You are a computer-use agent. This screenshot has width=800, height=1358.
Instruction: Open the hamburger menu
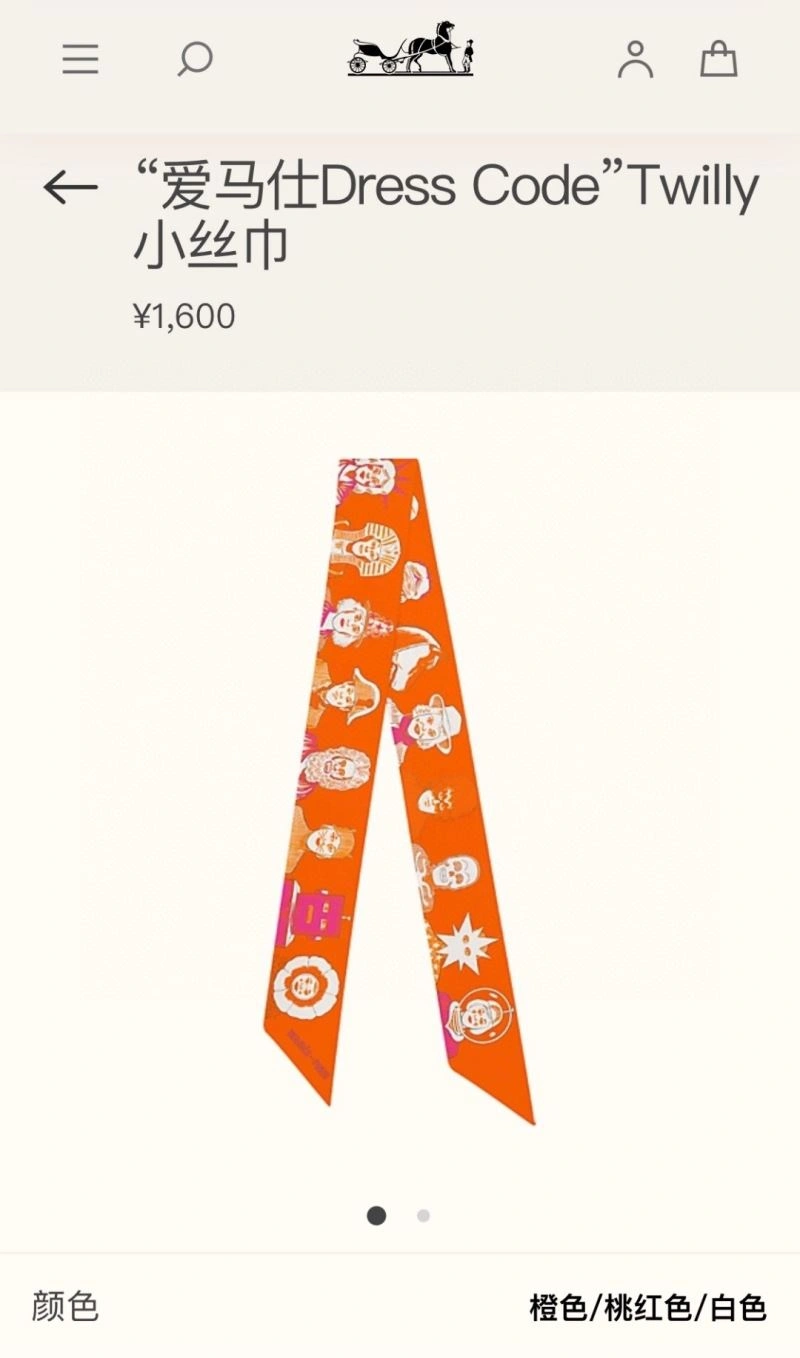80,59
